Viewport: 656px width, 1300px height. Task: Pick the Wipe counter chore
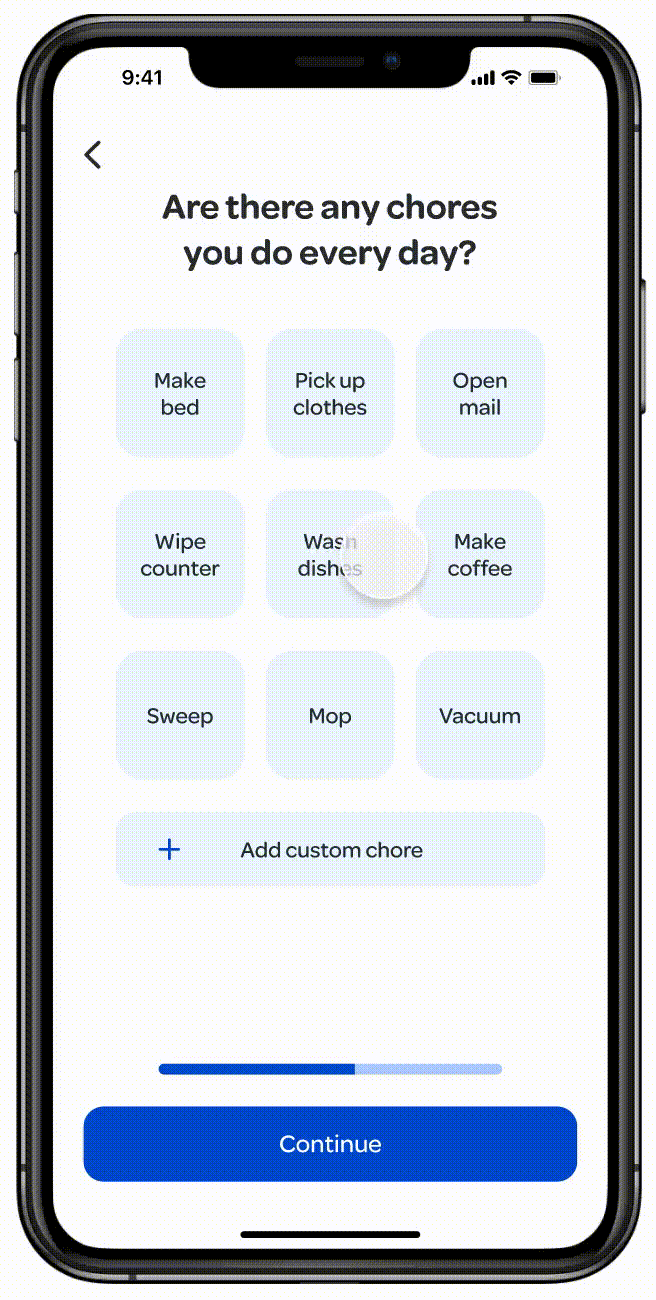tap(180, 555)
